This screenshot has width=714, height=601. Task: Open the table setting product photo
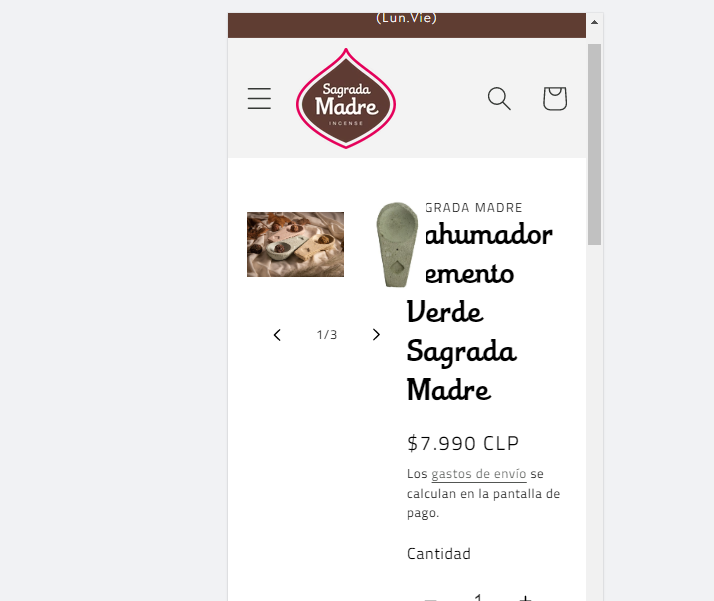[295, 244]
